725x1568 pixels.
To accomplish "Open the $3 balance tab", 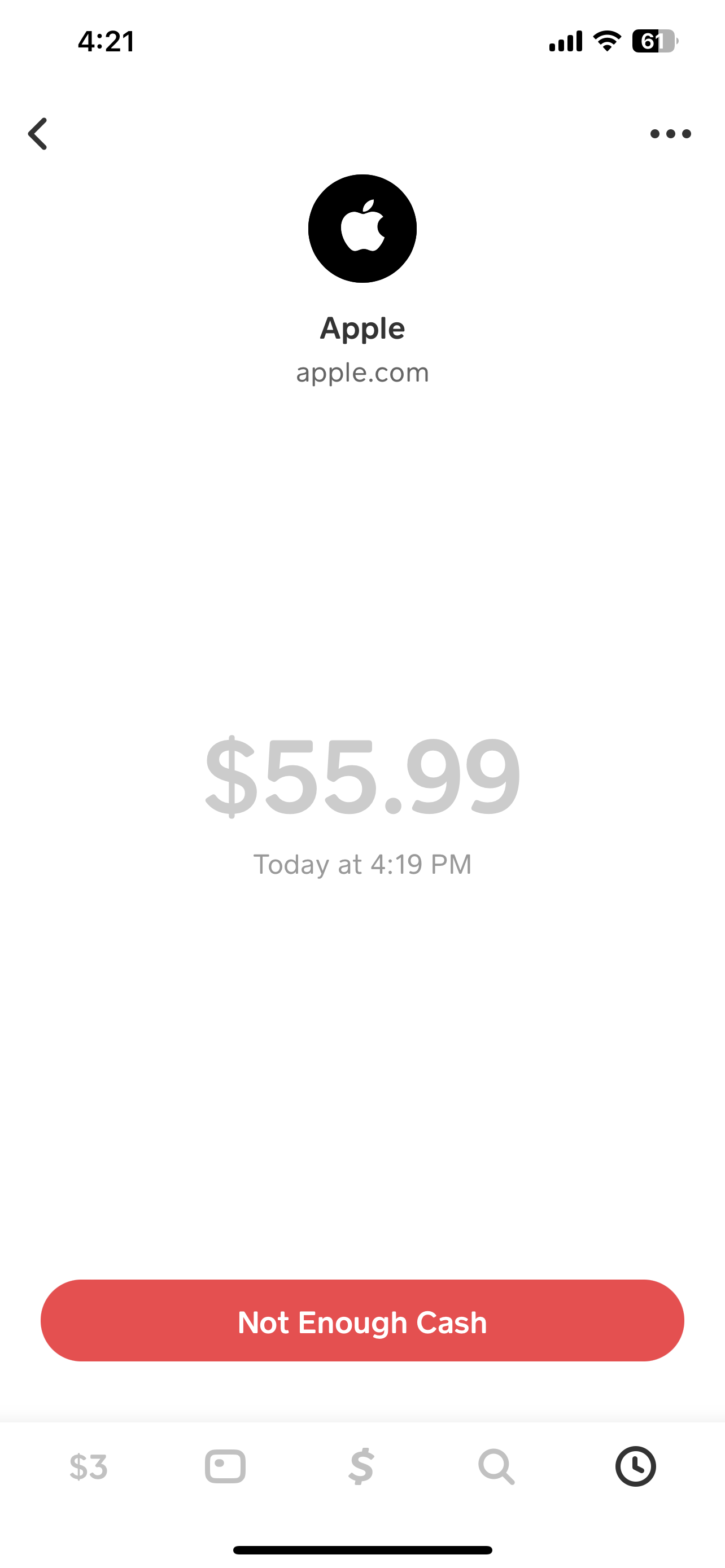I will click(88, 1466).
